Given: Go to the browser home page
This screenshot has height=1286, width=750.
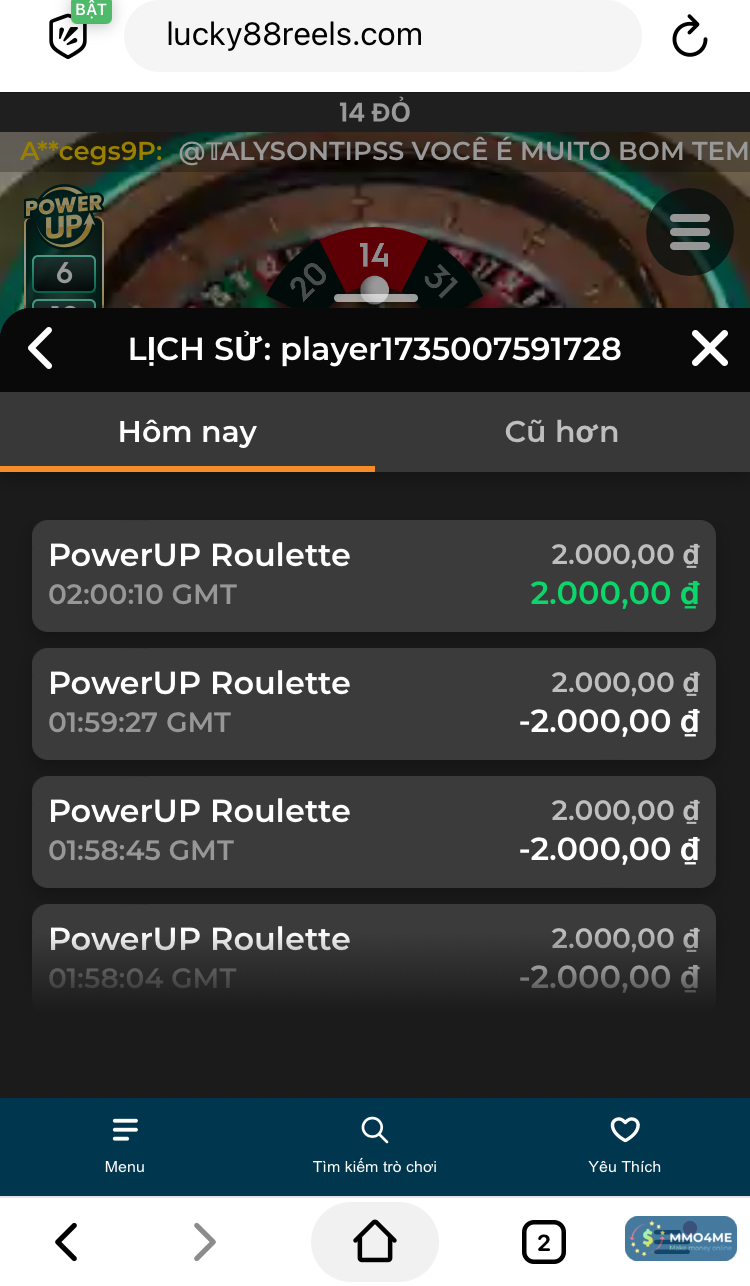Looking at the screenshot, I should (x=375, y=1242).
